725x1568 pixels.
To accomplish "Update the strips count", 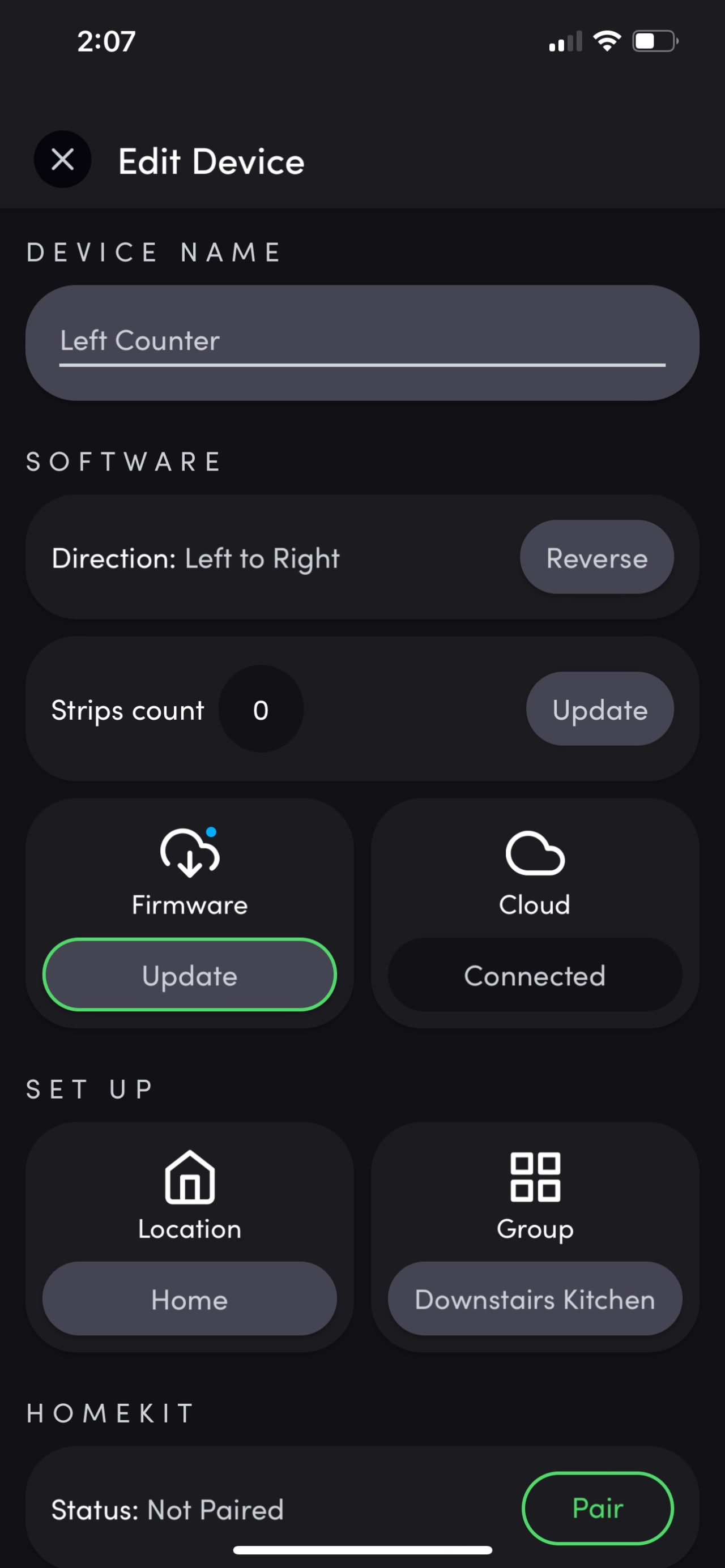I will coord(600,708).
